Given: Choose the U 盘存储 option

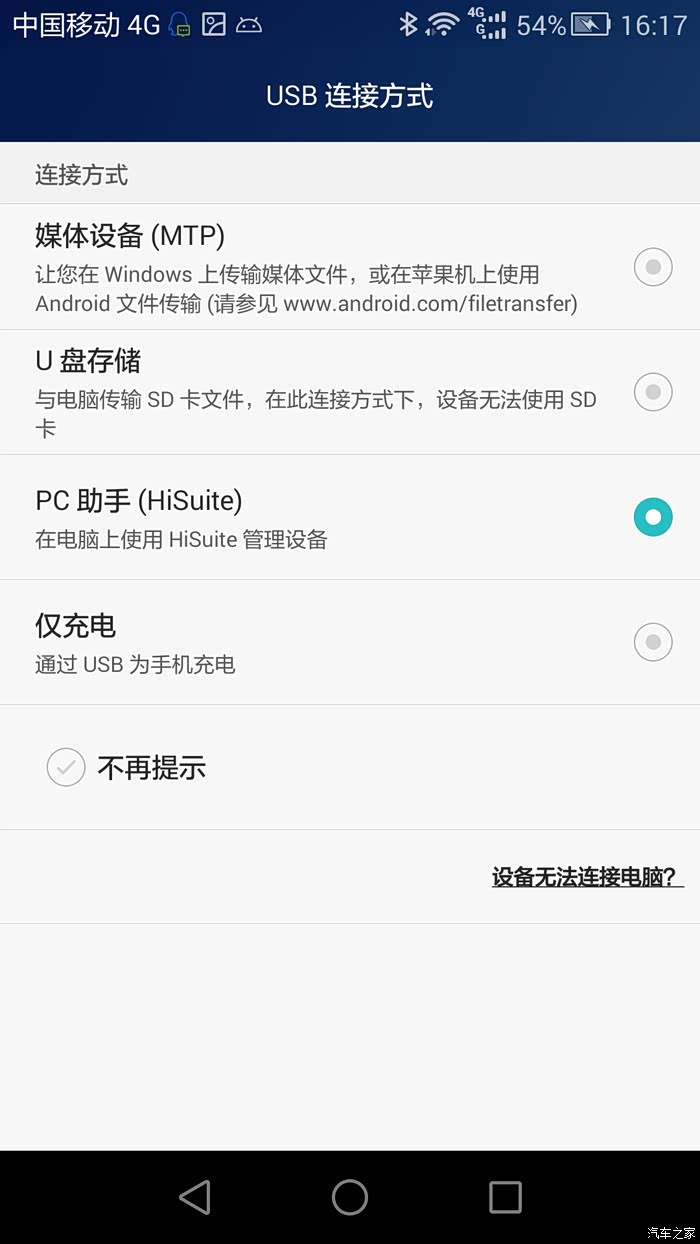Looking at the screenshot, I should point(652,392).
